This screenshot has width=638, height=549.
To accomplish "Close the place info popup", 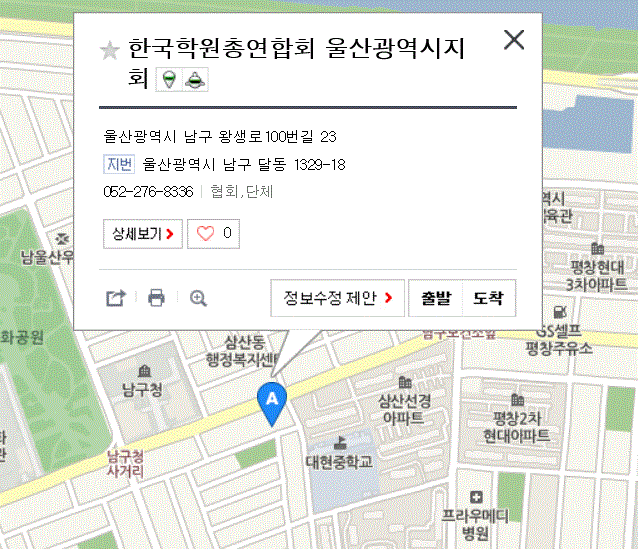I will coord(514,40).
